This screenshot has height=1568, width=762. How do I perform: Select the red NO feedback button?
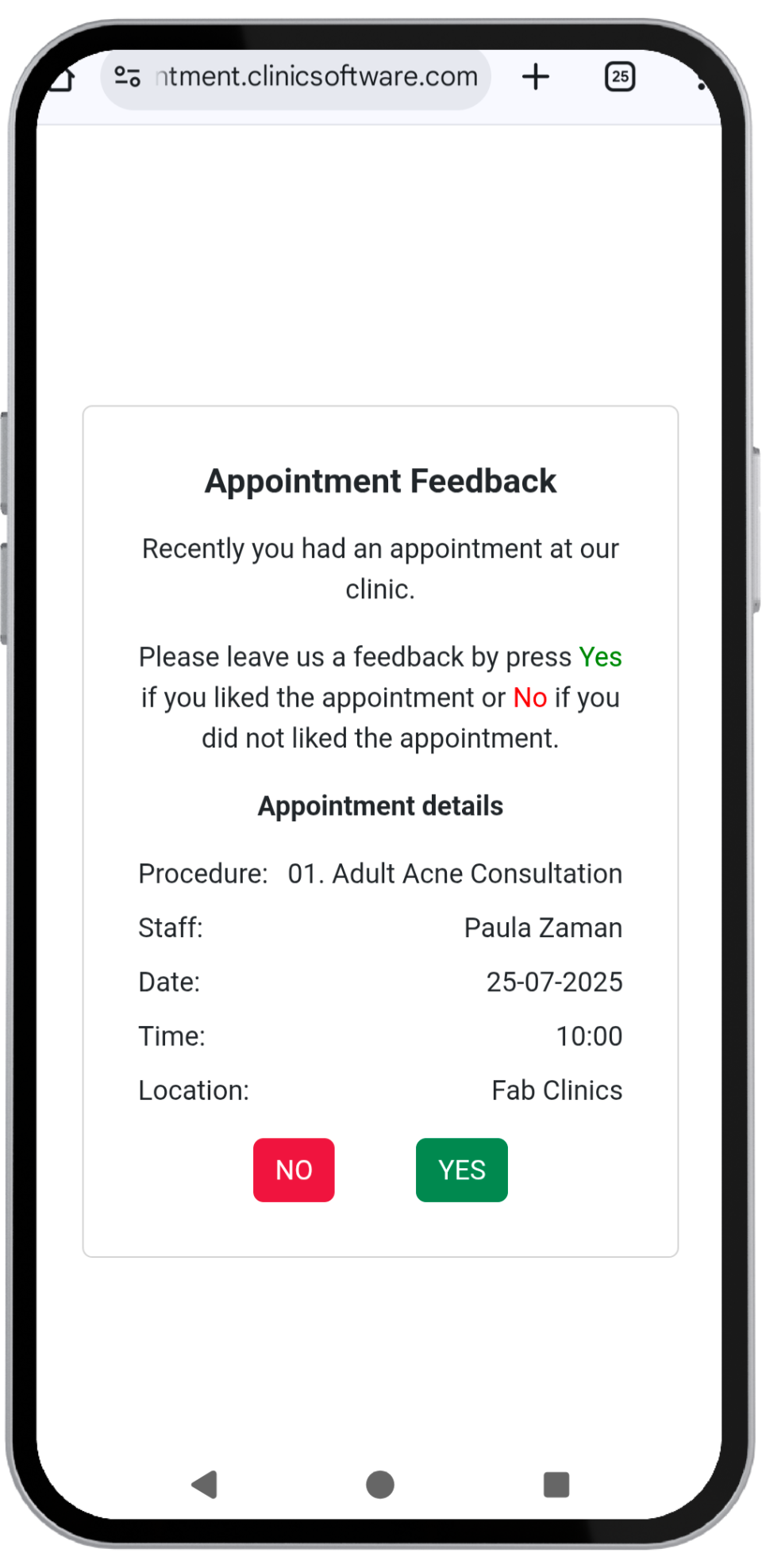tap(294, 1170)
